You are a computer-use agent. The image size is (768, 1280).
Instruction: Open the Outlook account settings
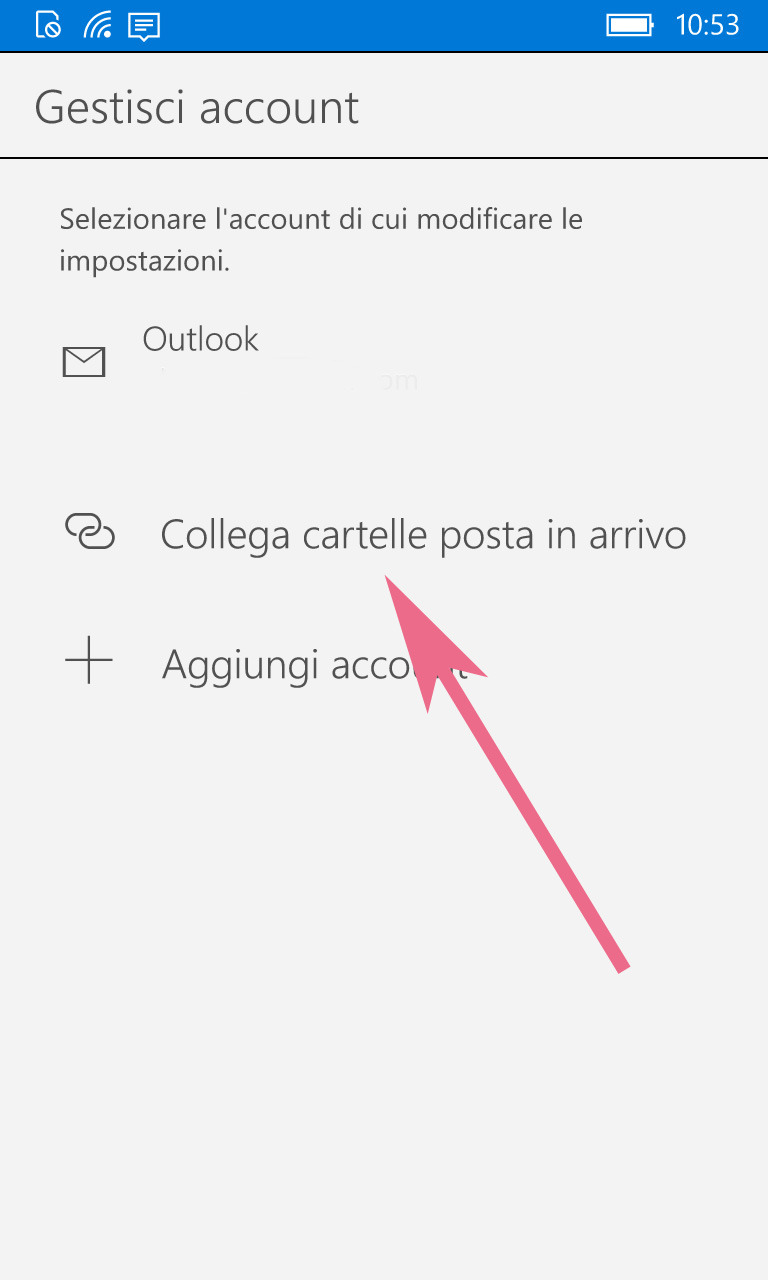[x=384, y=361]
